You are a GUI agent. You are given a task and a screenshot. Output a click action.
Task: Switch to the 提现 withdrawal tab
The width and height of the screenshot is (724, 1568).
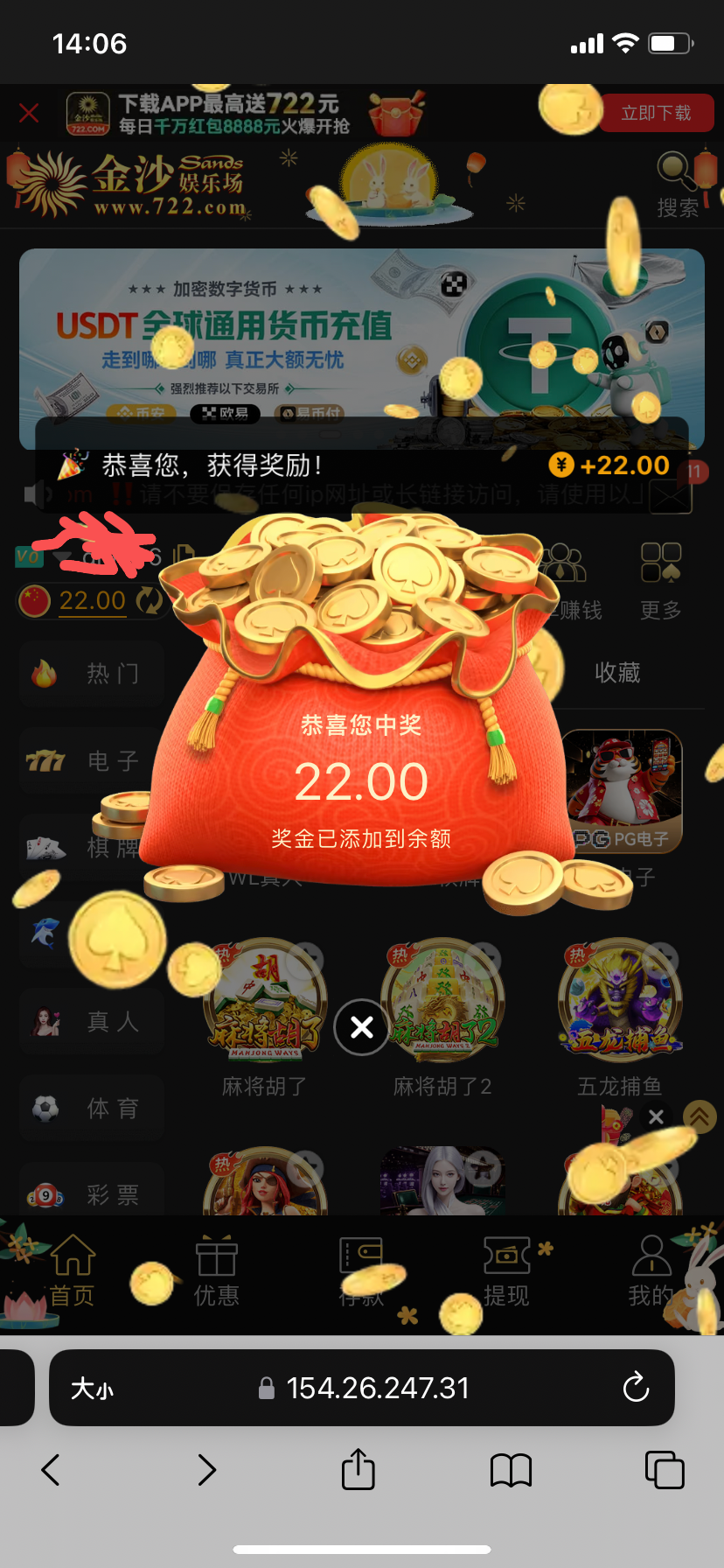coord(506,1271)
